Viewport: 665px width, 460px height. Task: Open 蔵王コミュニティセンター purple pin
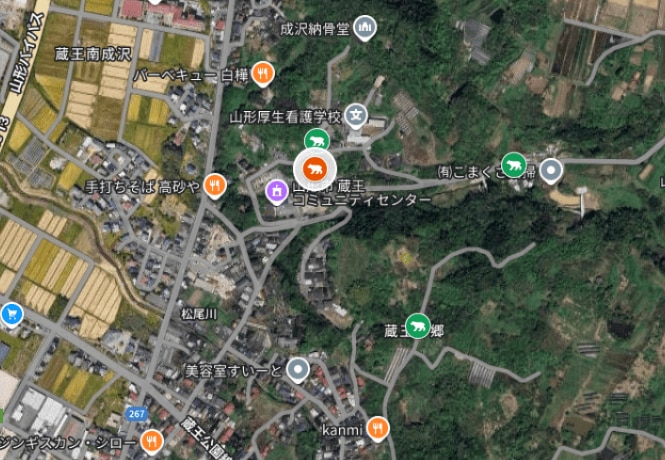tap(276, 188)
